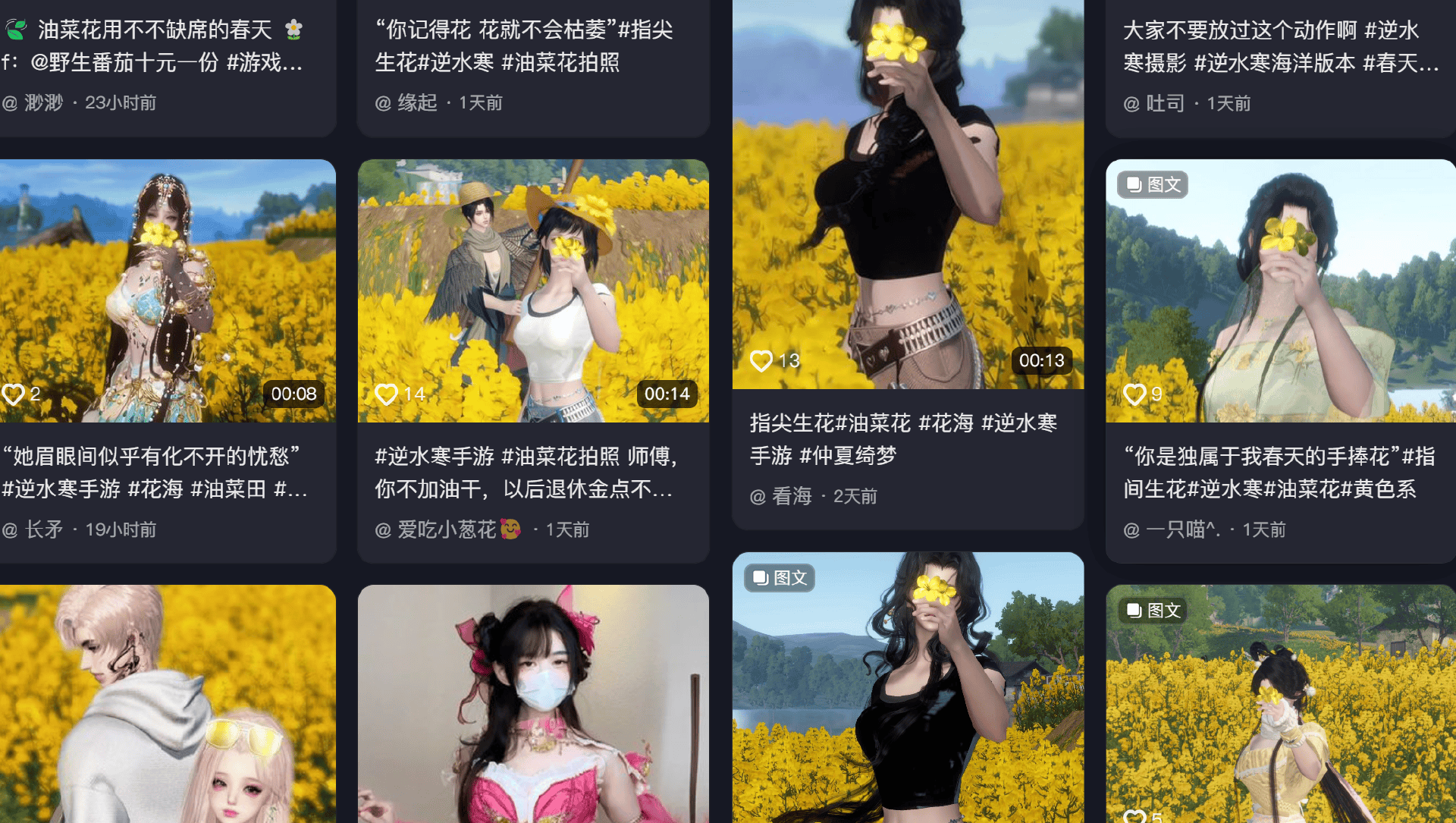This screenshot has width=1456, height=823.
Task: Like 长矛's video with 2 likes
Action: pyautogui.click(x=14, y=394)
